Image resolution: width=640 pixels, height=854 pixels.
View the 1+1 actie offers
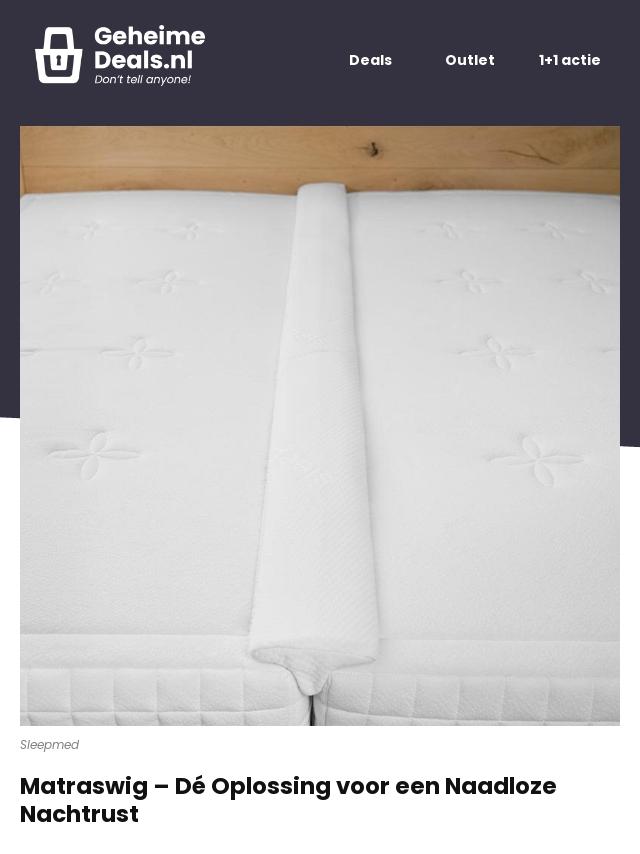click(569, 60)
